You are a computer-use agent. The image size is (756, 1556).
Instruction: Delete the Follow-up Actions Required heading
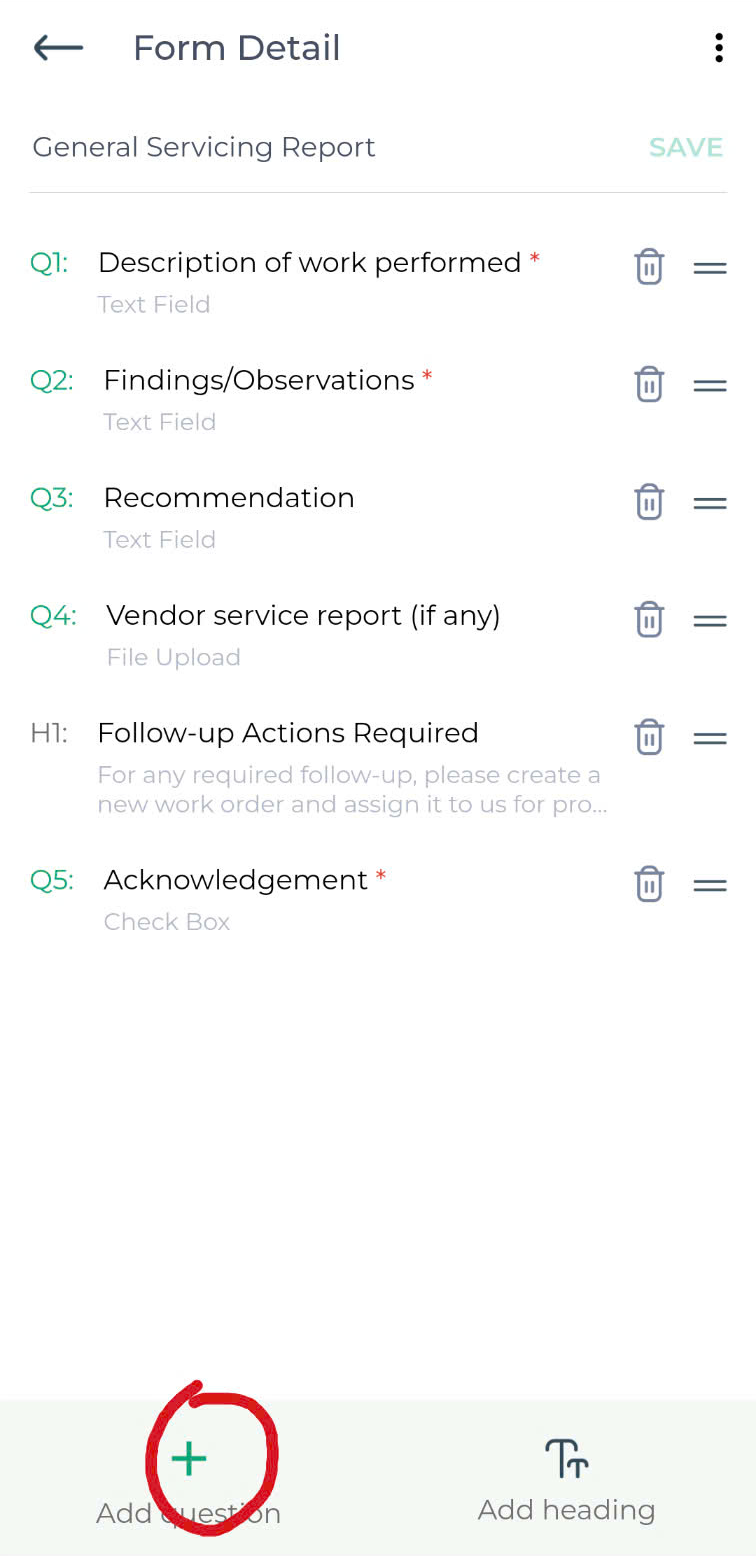649,737
